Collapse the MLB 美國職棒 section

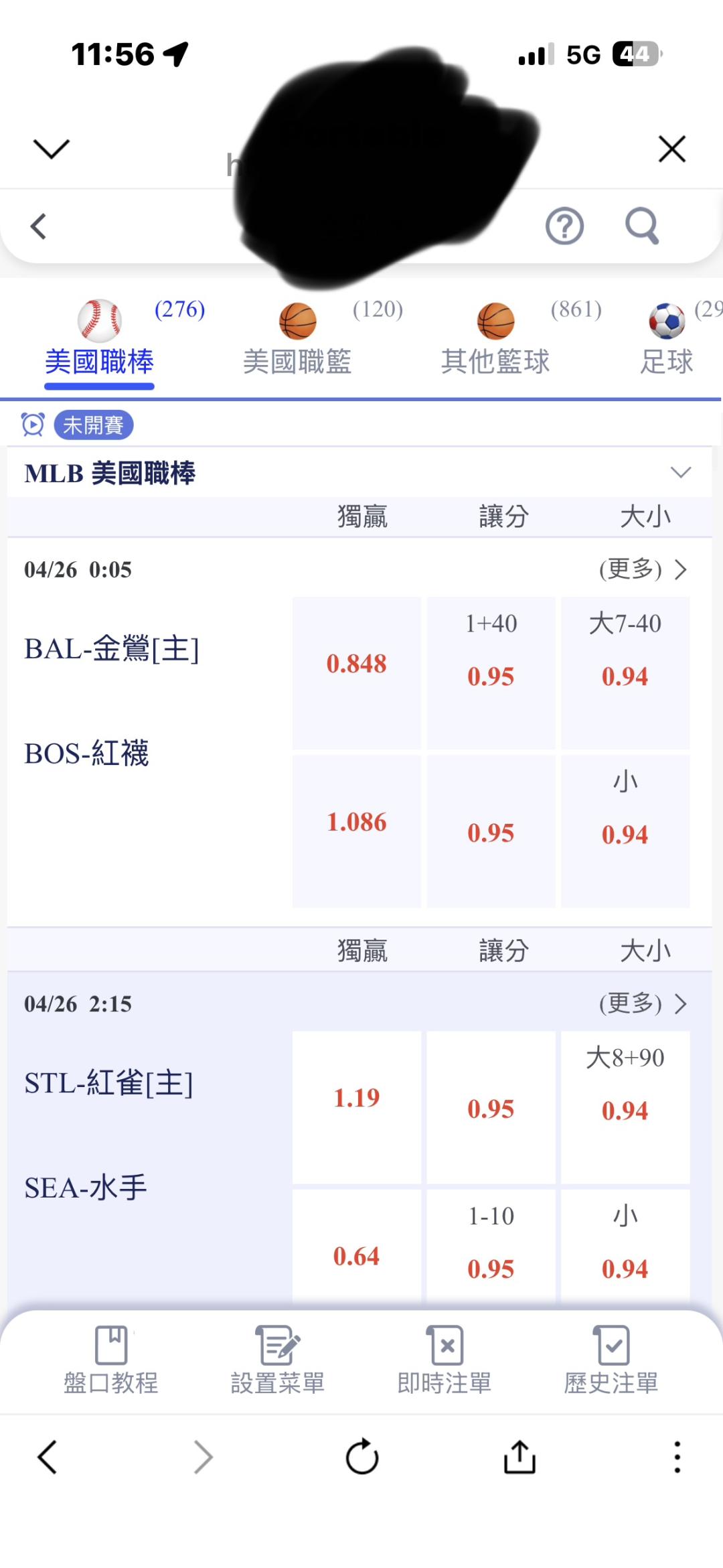pos(681,473)
